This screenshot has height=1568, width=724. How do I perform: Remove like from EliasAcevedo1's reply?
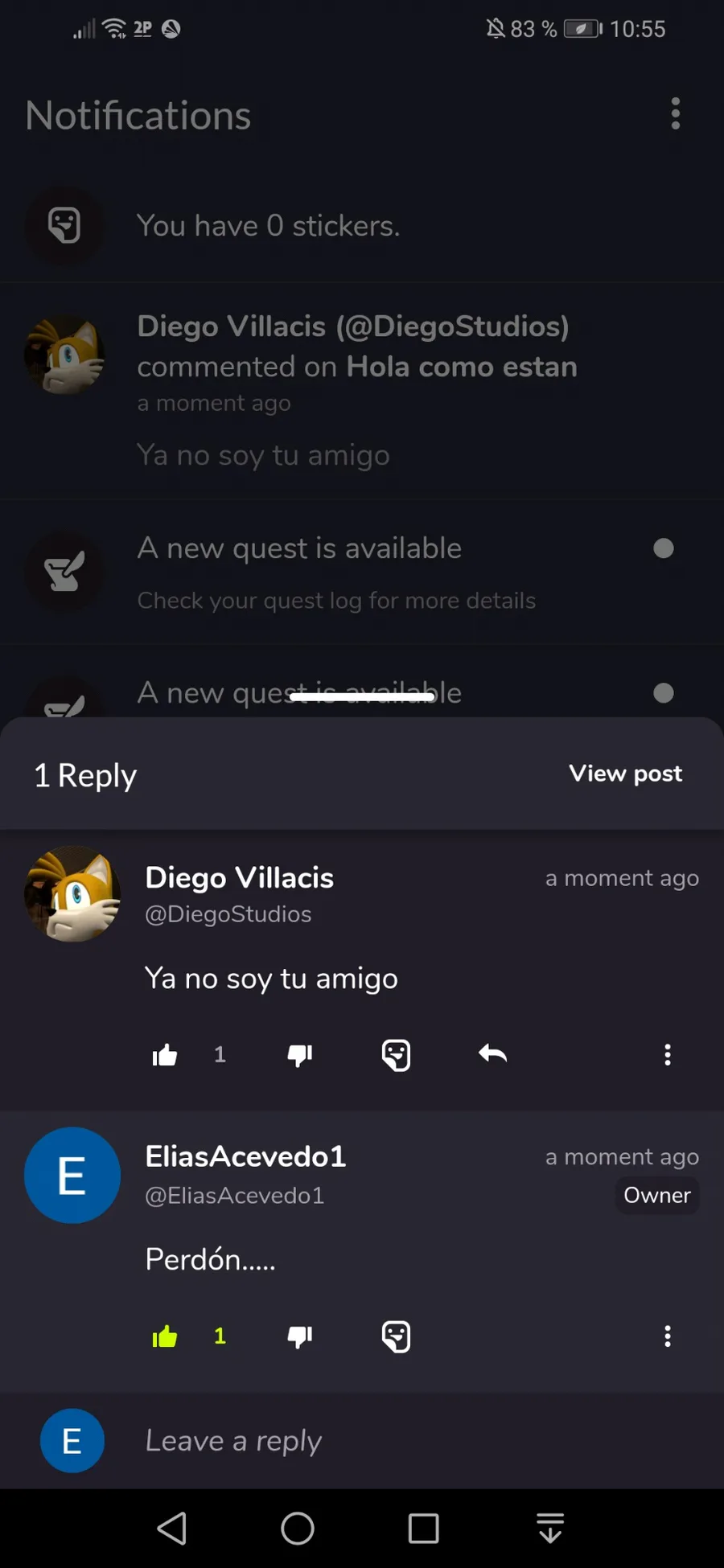click(165, 1336)
